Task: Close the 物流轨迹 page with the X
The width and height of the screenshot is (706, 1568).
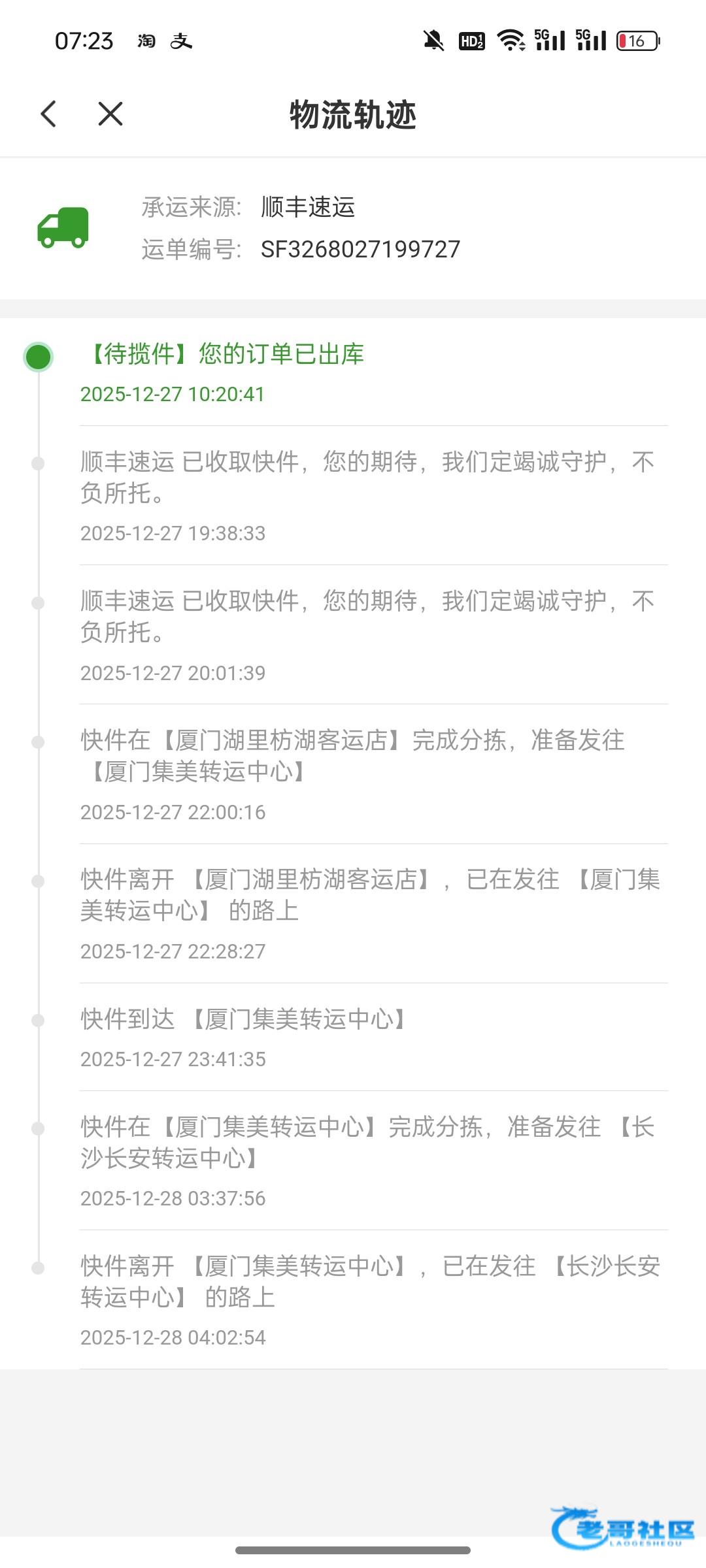Action: point(110,114)
